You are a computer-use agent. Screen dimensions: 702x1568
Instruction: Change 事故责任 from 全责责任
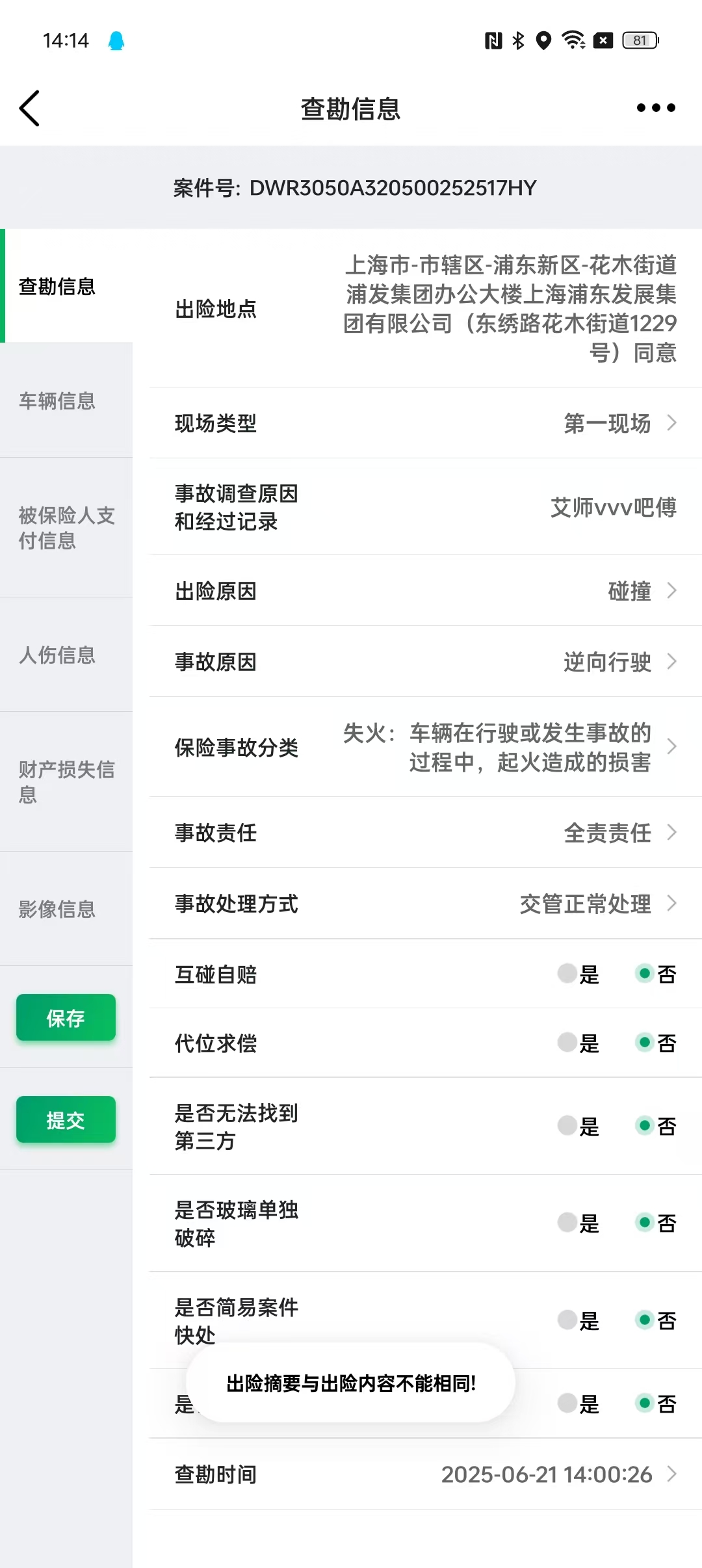[x=426, y=833]
